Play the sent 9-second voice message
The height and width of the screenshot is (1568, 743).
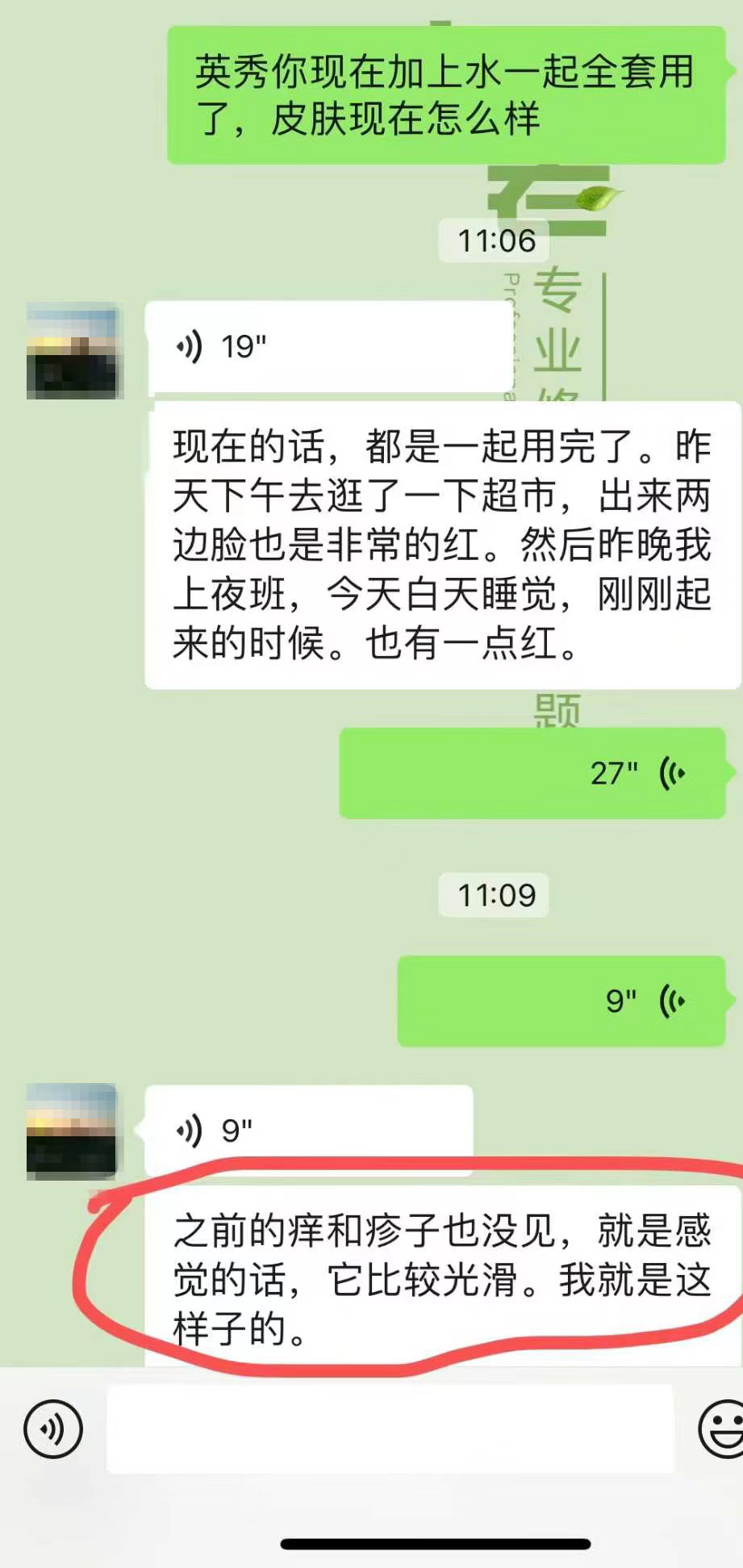click(x=561, y=1001)
